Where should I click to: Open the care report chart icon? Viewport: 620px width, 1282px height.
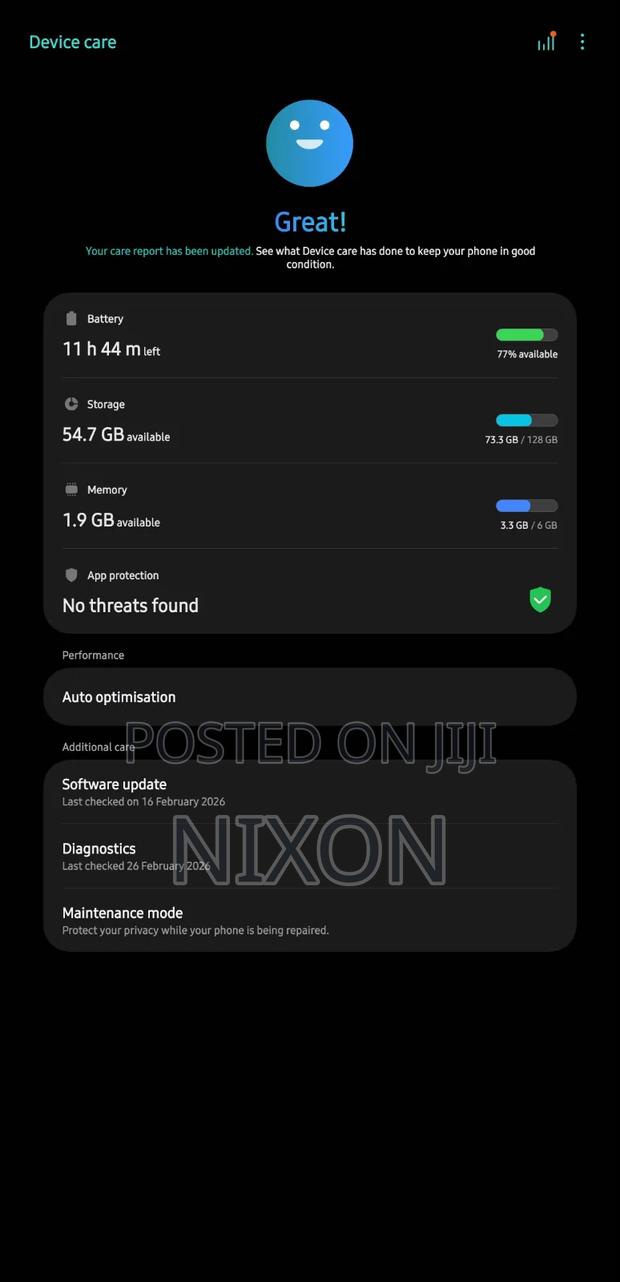[x=546, y=42]
